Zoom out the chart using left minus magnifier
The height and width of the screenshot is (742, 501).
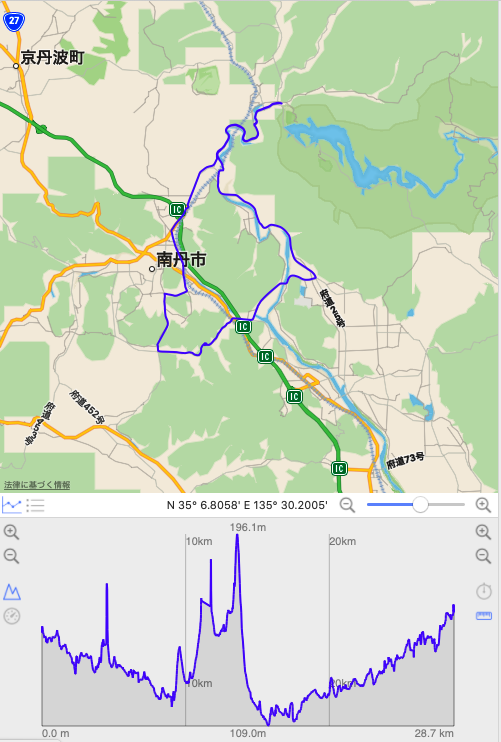point(11,556)
